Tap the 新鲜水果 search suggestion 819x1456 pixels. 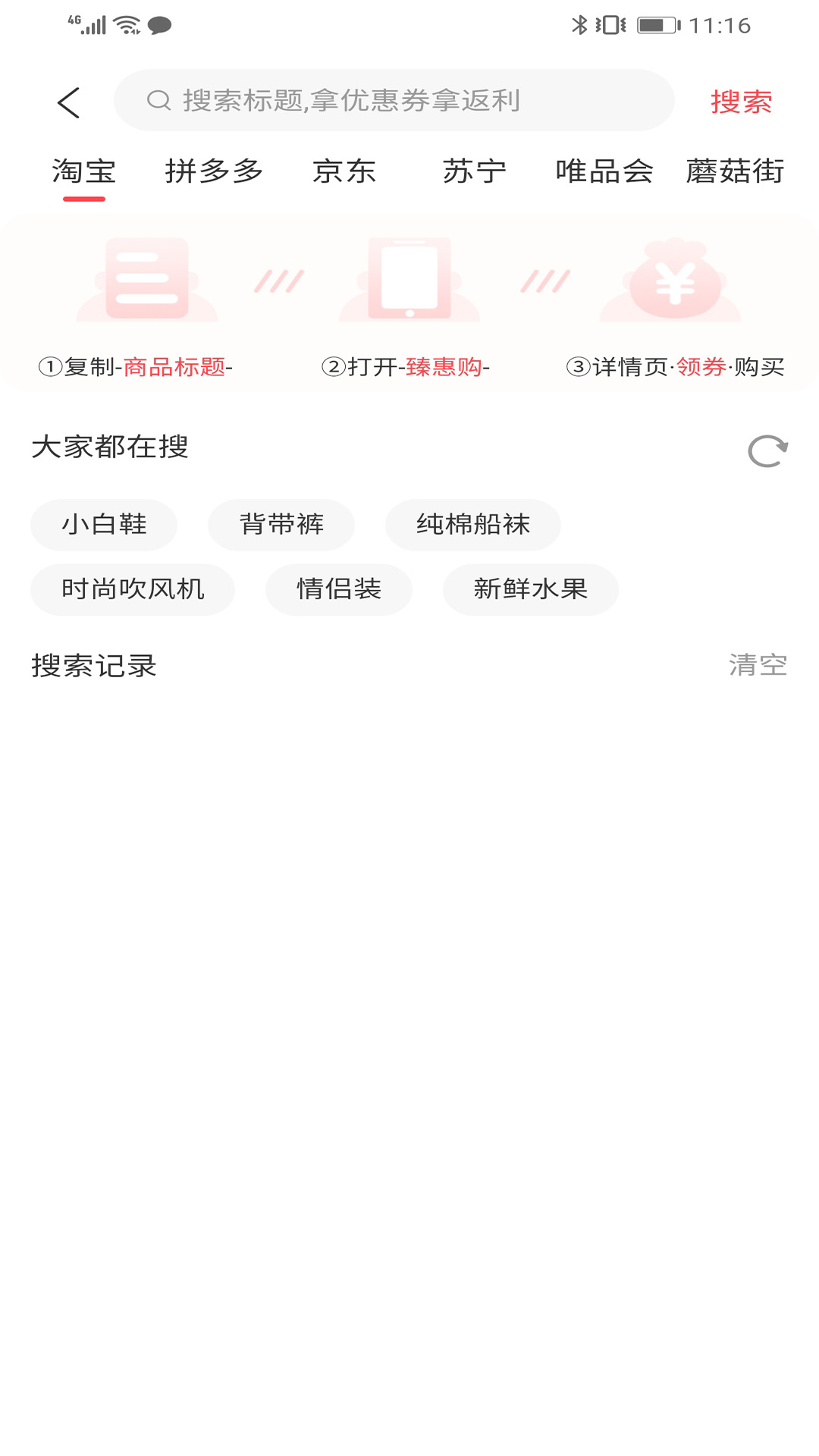[529, 589]
